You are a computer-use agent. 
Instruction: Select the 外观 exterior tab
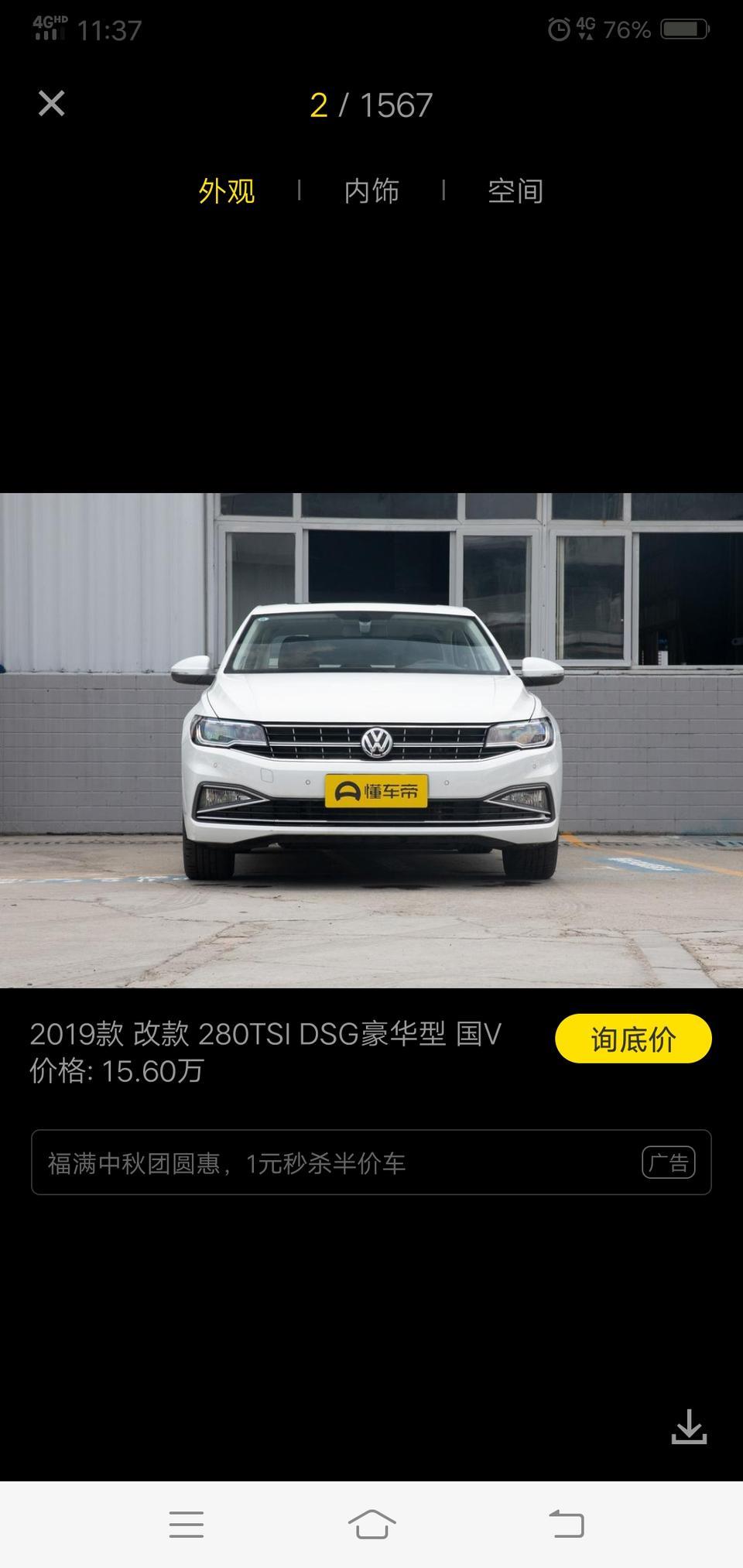226,191
